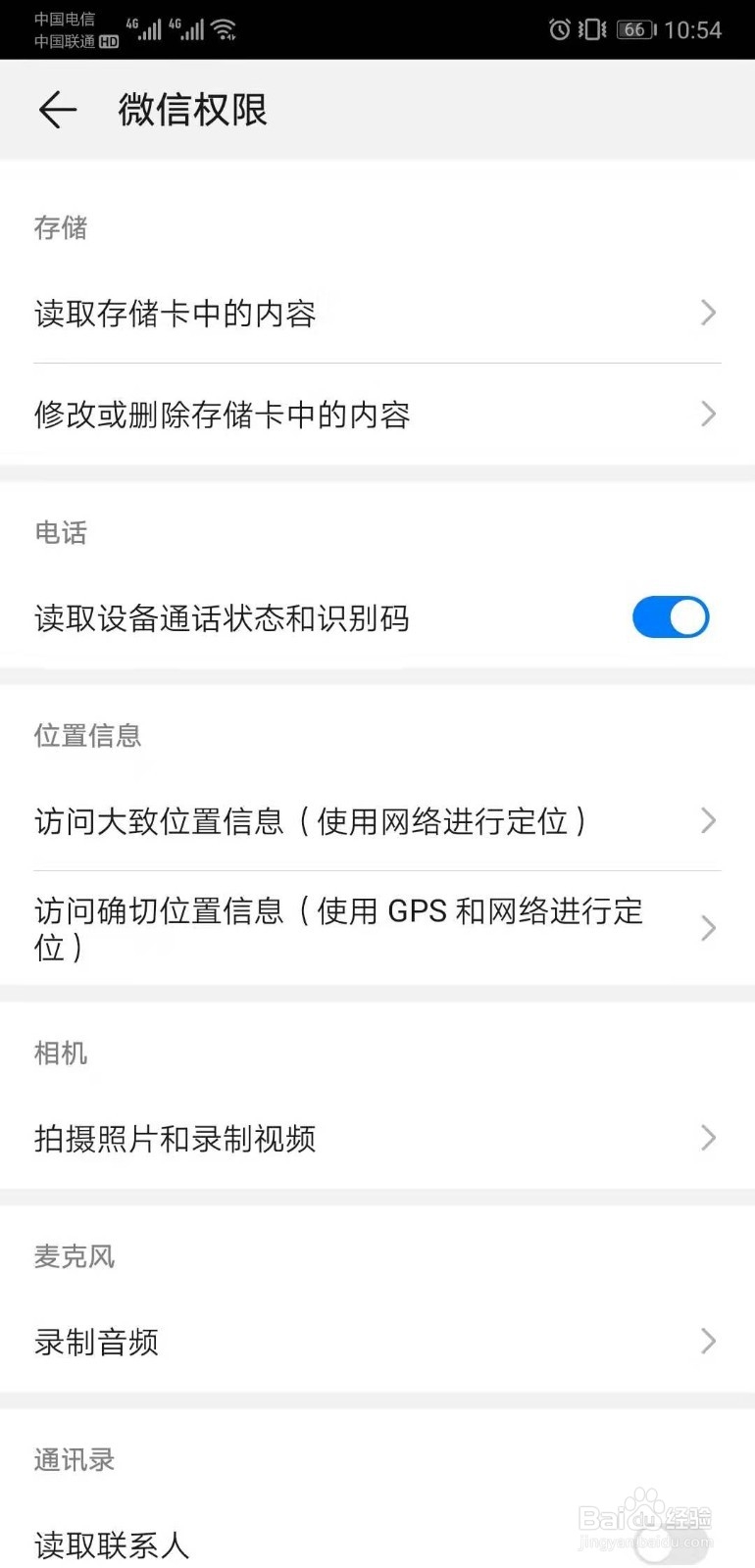Viewport: 755px width, 1568px height.
Task: Click the back arrow icon
Action: [x=56, y=110]
